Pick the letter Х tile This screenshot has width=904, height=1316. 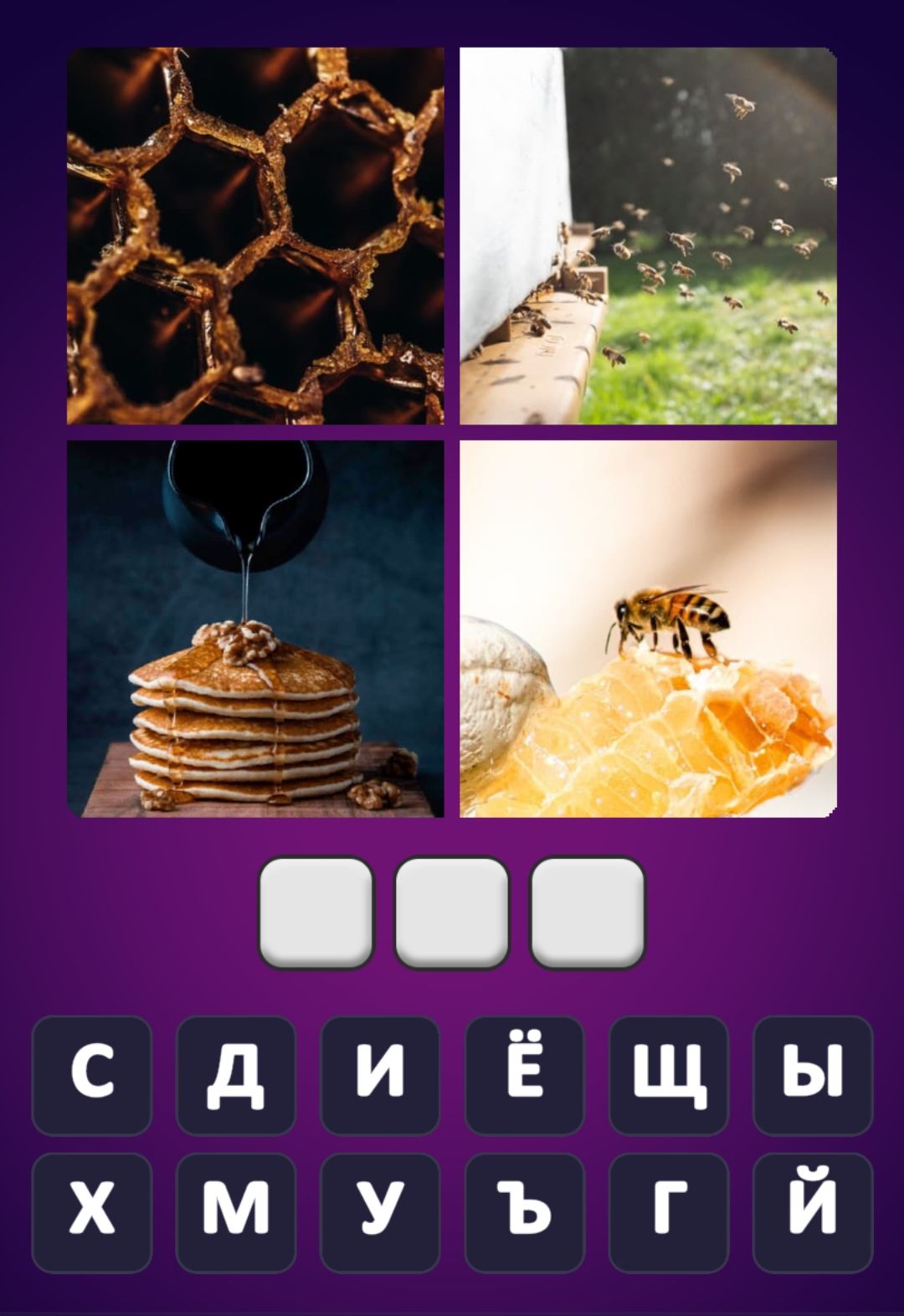point(92,1212)
